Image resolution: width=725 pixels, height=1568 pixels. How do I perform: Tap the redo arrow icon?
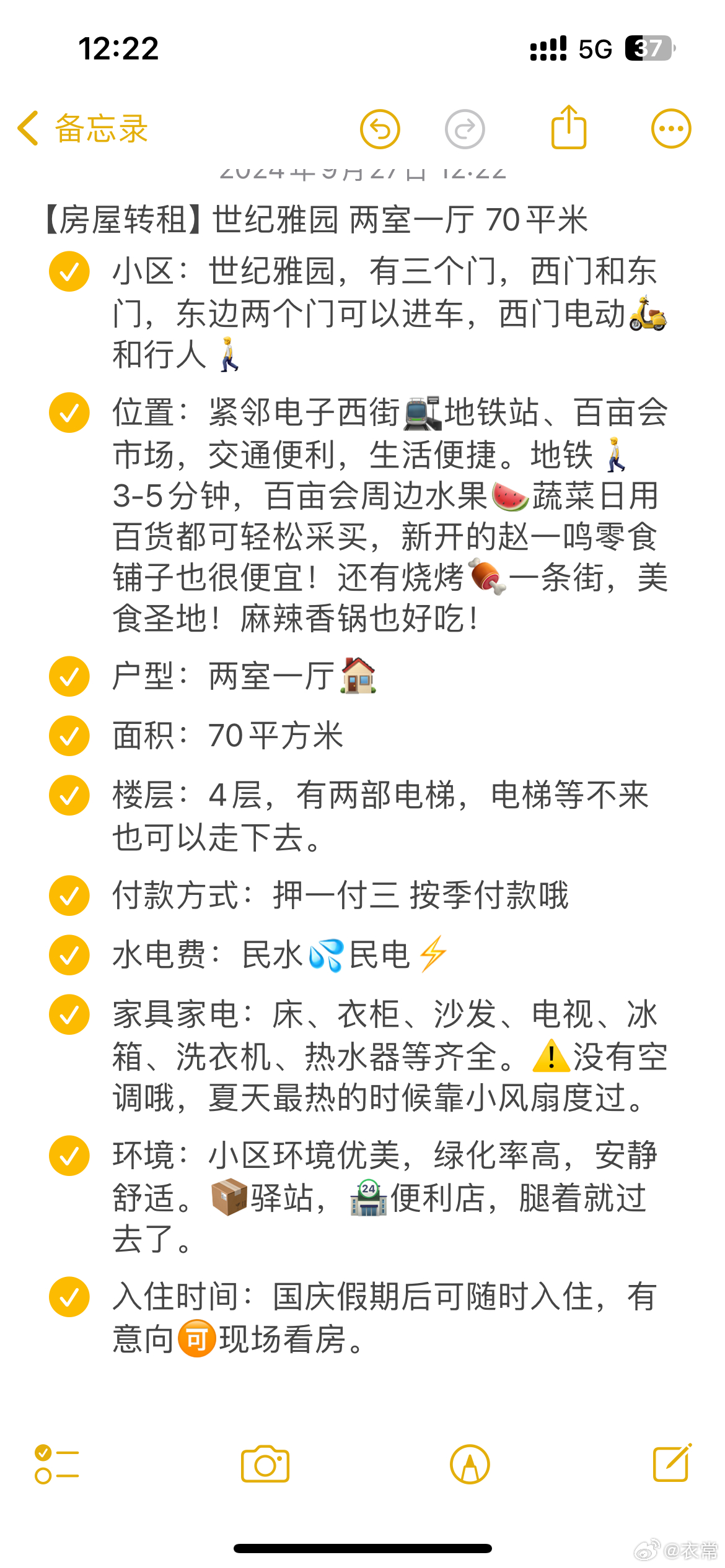(465, 129)
